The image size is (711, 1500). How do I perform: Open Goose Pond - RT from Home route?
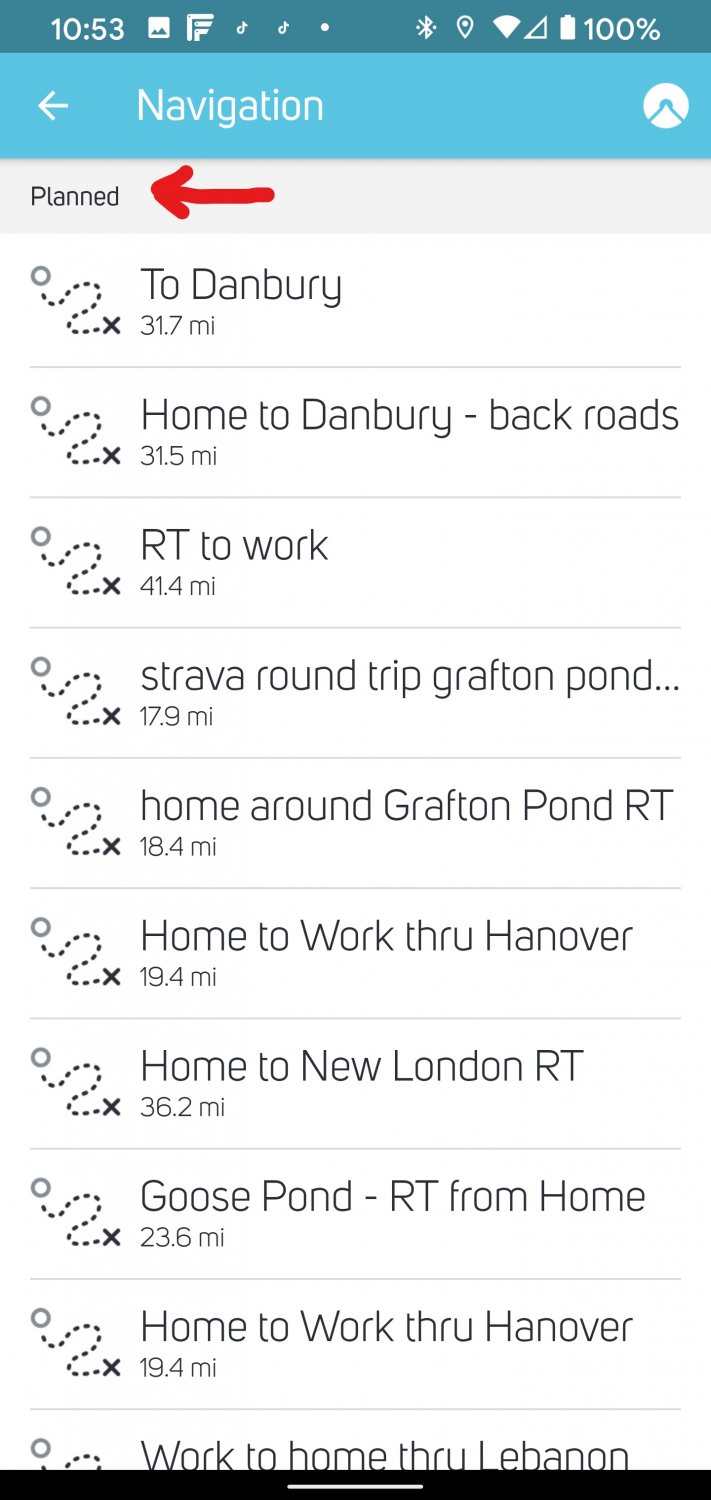[355, 1214]
